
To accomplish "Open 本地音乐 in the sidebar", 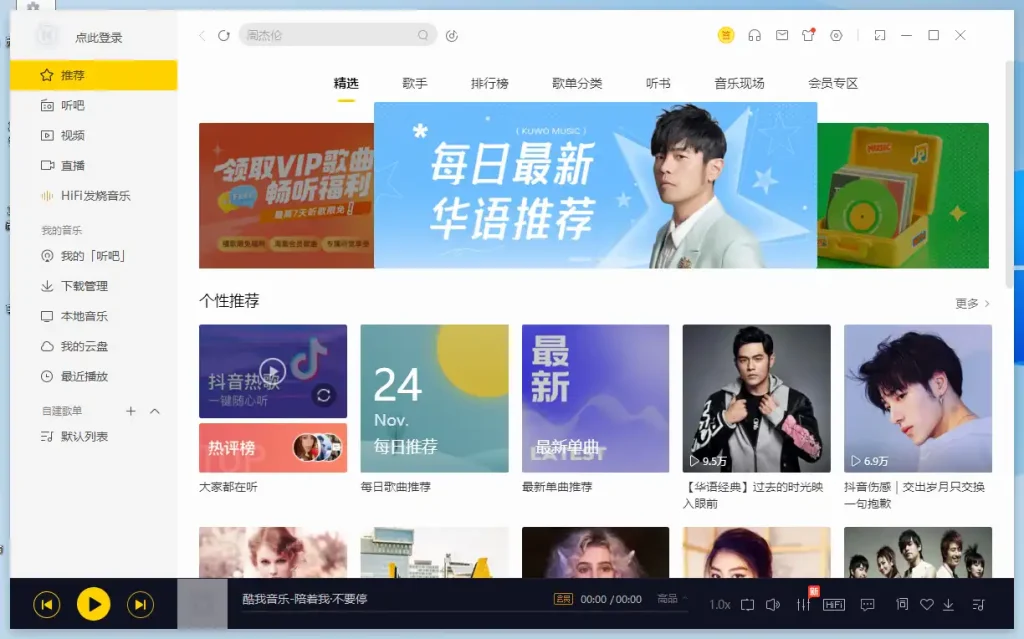I will click(x=84, y=316).
